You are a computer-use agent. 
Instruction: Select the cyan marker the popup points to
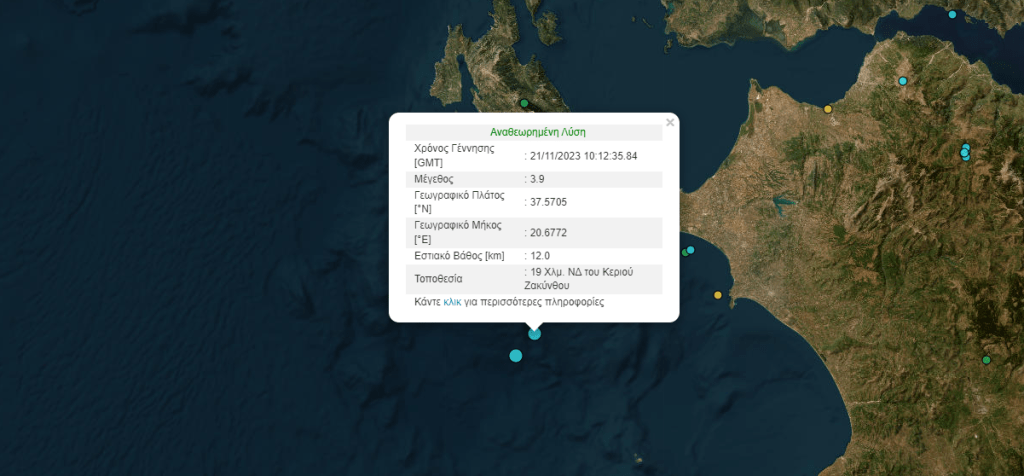535,334
